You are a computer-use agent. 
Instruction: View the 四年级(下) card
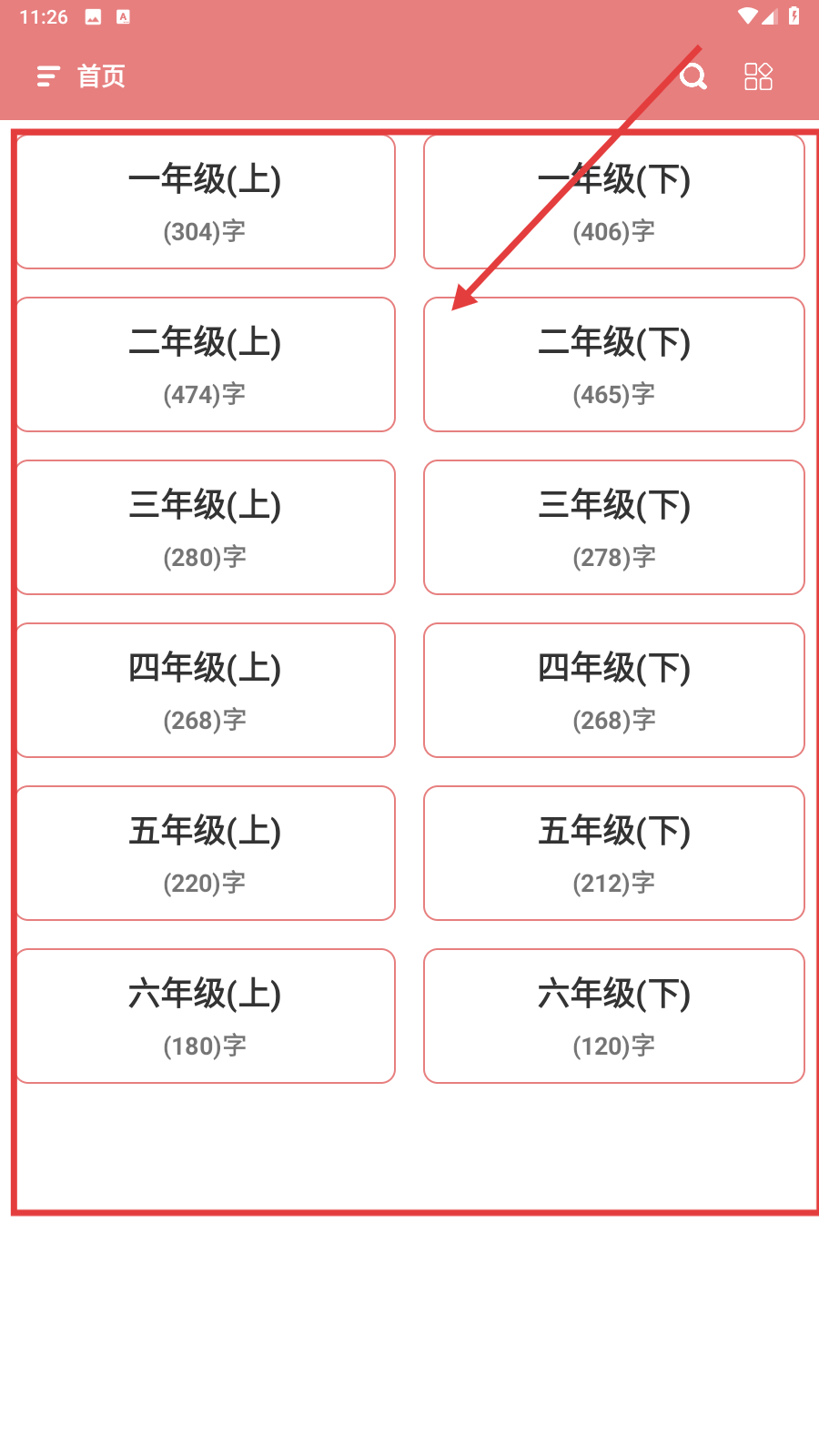(x=614, y=691)
